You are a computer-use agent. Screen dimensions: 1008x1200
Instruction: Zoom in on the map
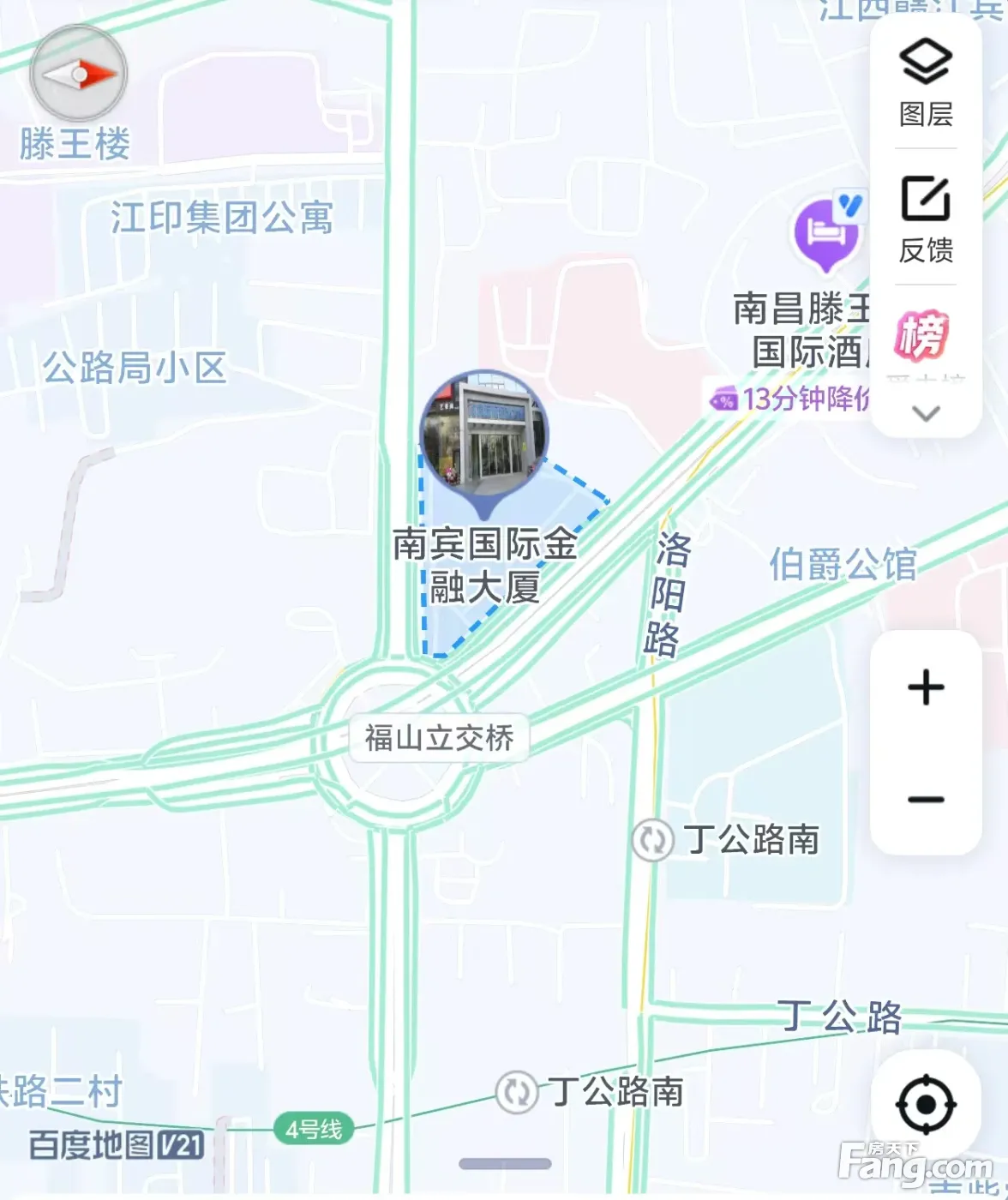coord(926,688)
